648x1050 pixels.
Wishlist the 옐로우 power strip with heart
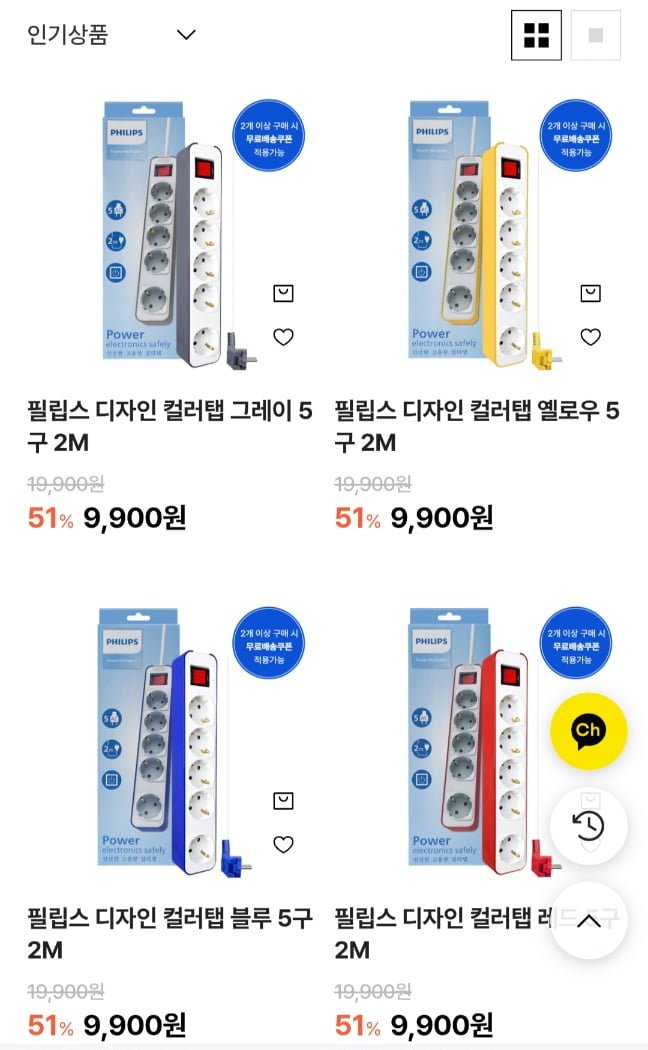pos(590,336)
